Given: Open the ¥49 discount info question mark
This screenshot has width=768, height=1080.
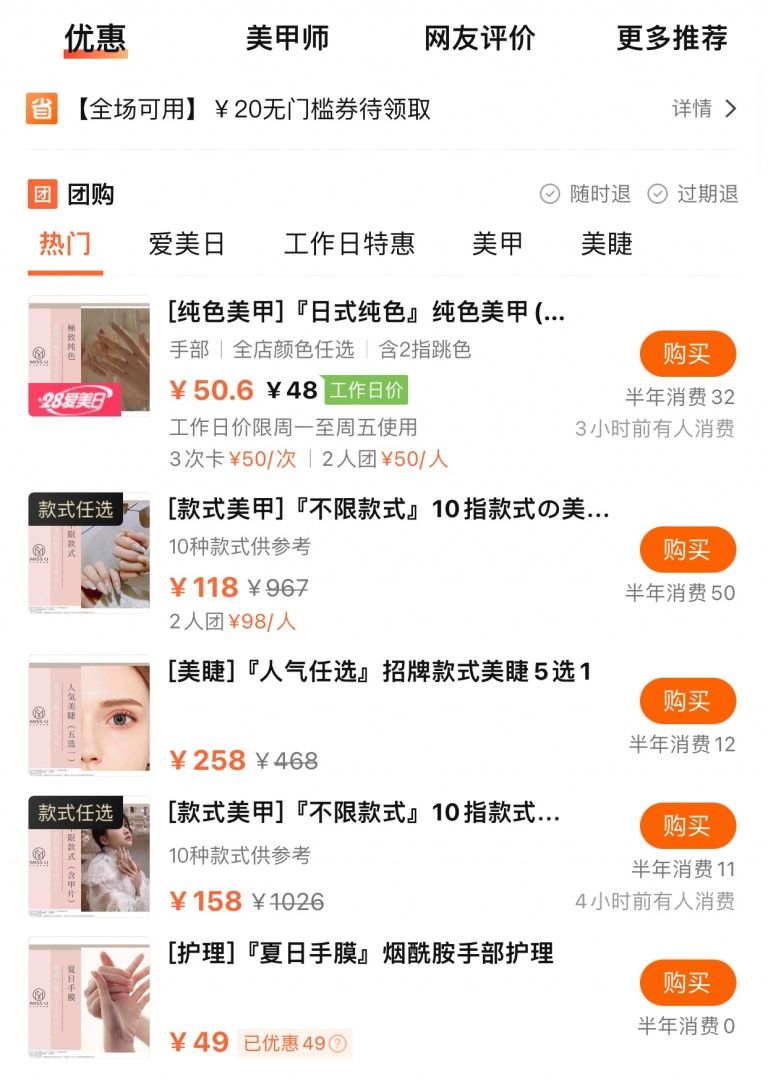Looking at the screenshot, I should tap(339, 1044).
